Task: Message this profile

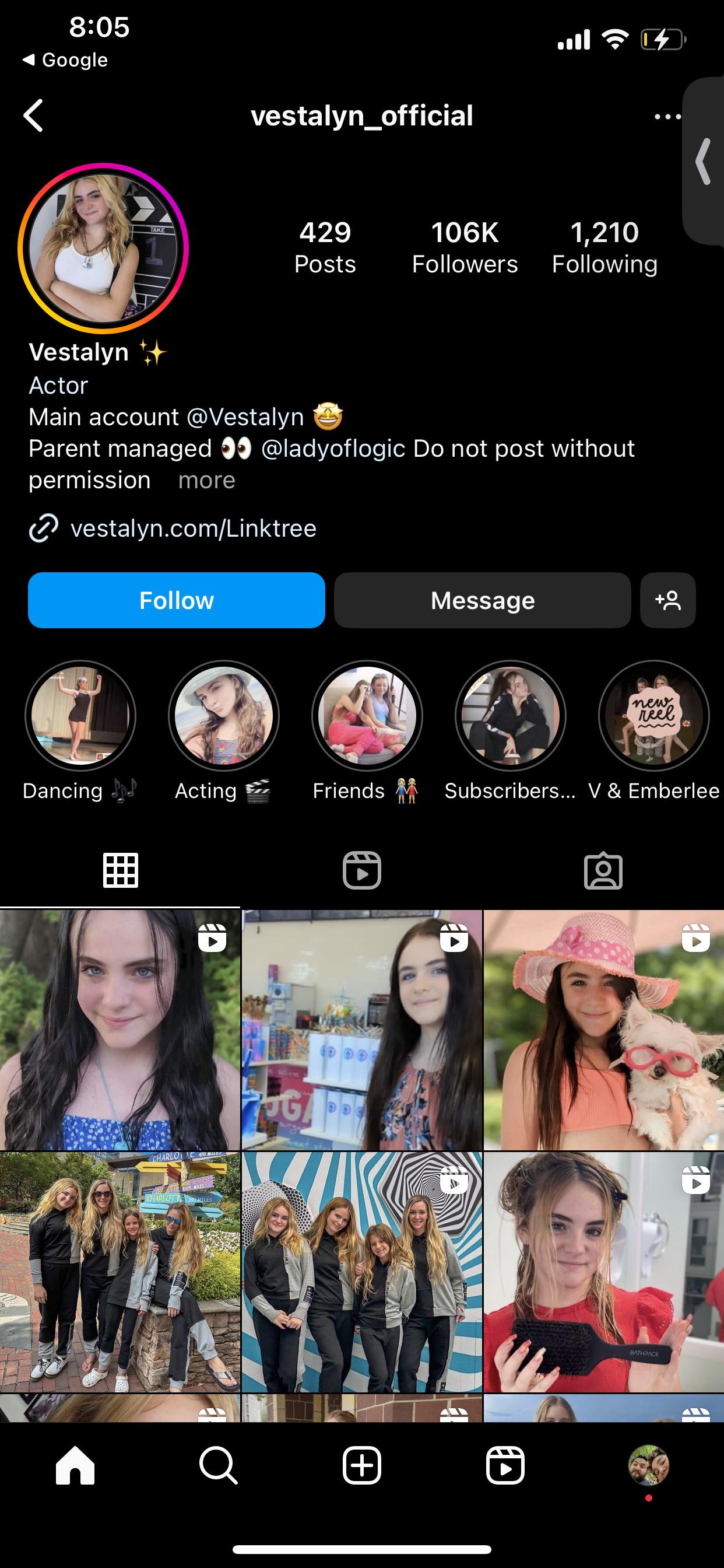Action: tap(482, 600)
